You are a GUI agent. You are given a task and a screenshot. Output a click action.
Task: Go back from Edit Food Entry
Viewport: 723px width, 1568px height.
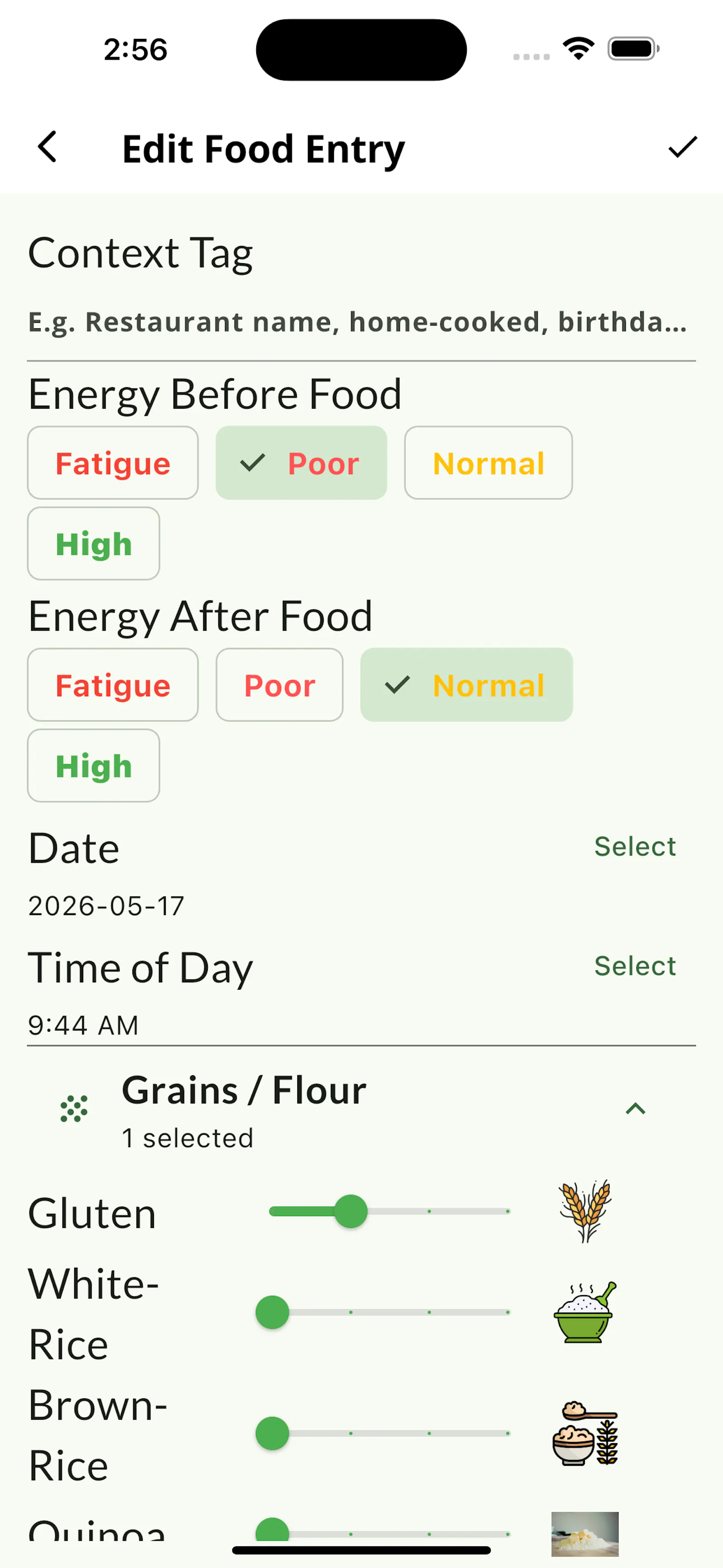point(47,148)
